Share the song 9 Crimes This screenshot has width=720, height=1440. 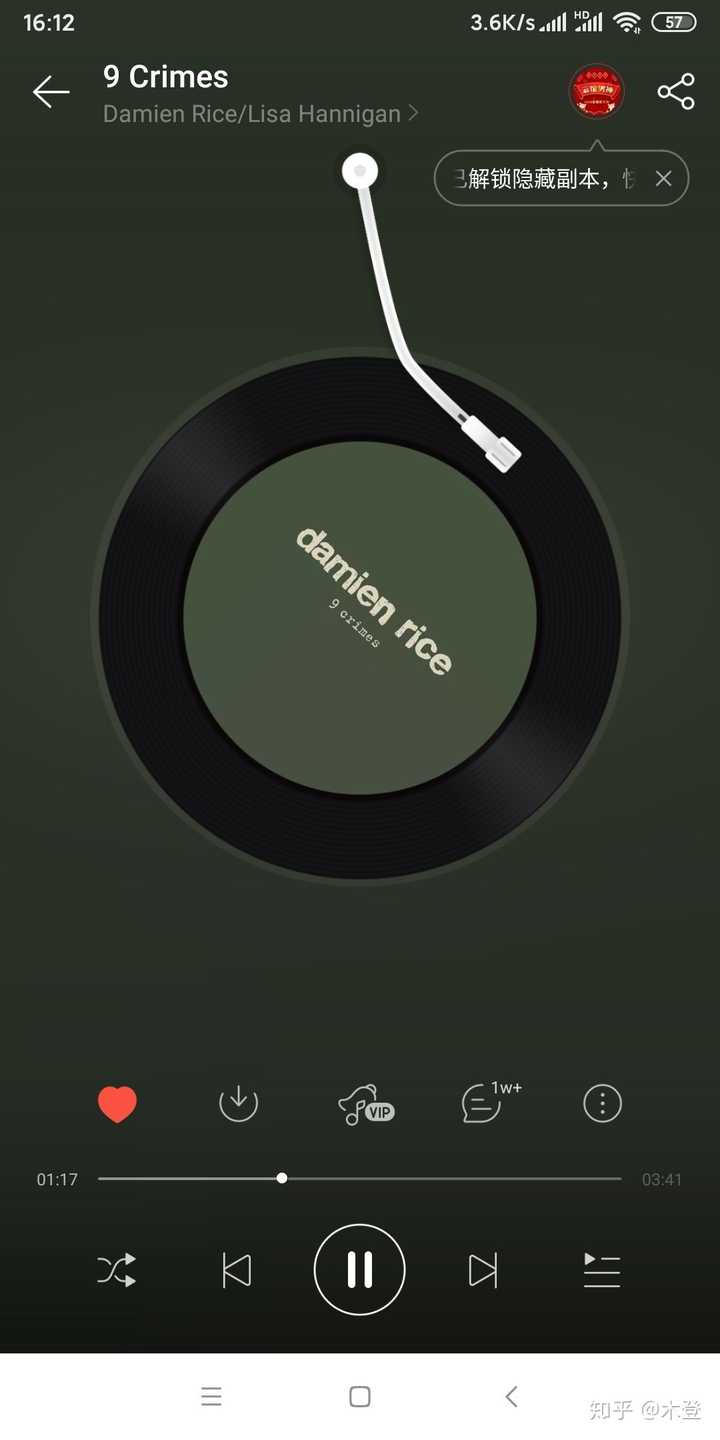click(x=676, y=92)
